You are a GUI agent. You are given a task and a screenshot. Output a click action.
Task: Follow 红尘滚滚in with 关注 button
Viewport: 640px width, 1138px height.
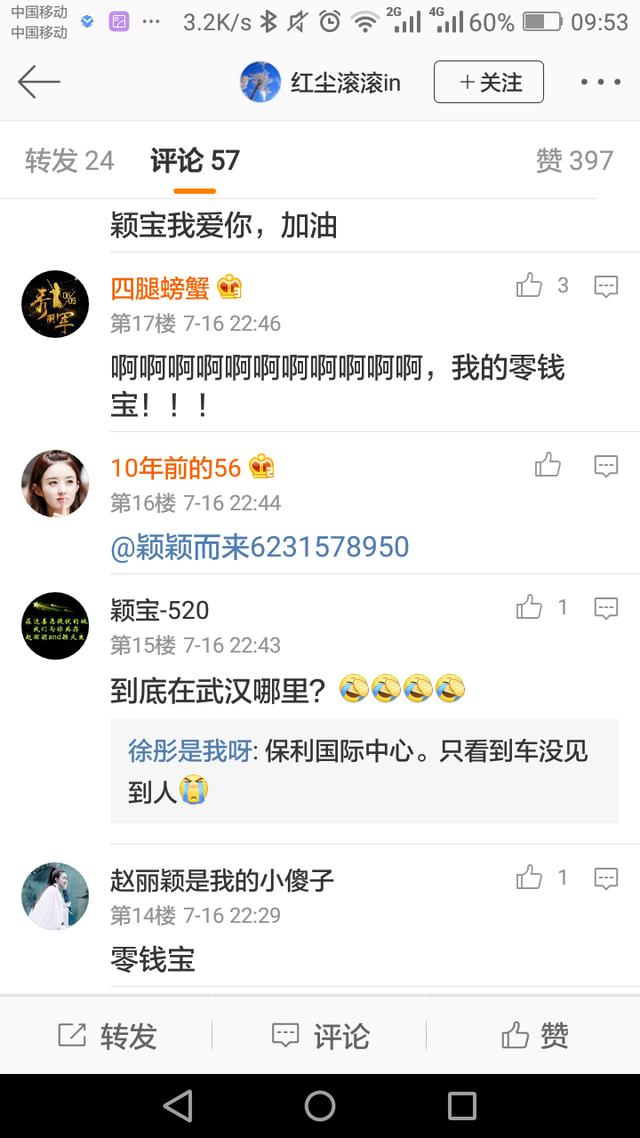tap(488, 82)
